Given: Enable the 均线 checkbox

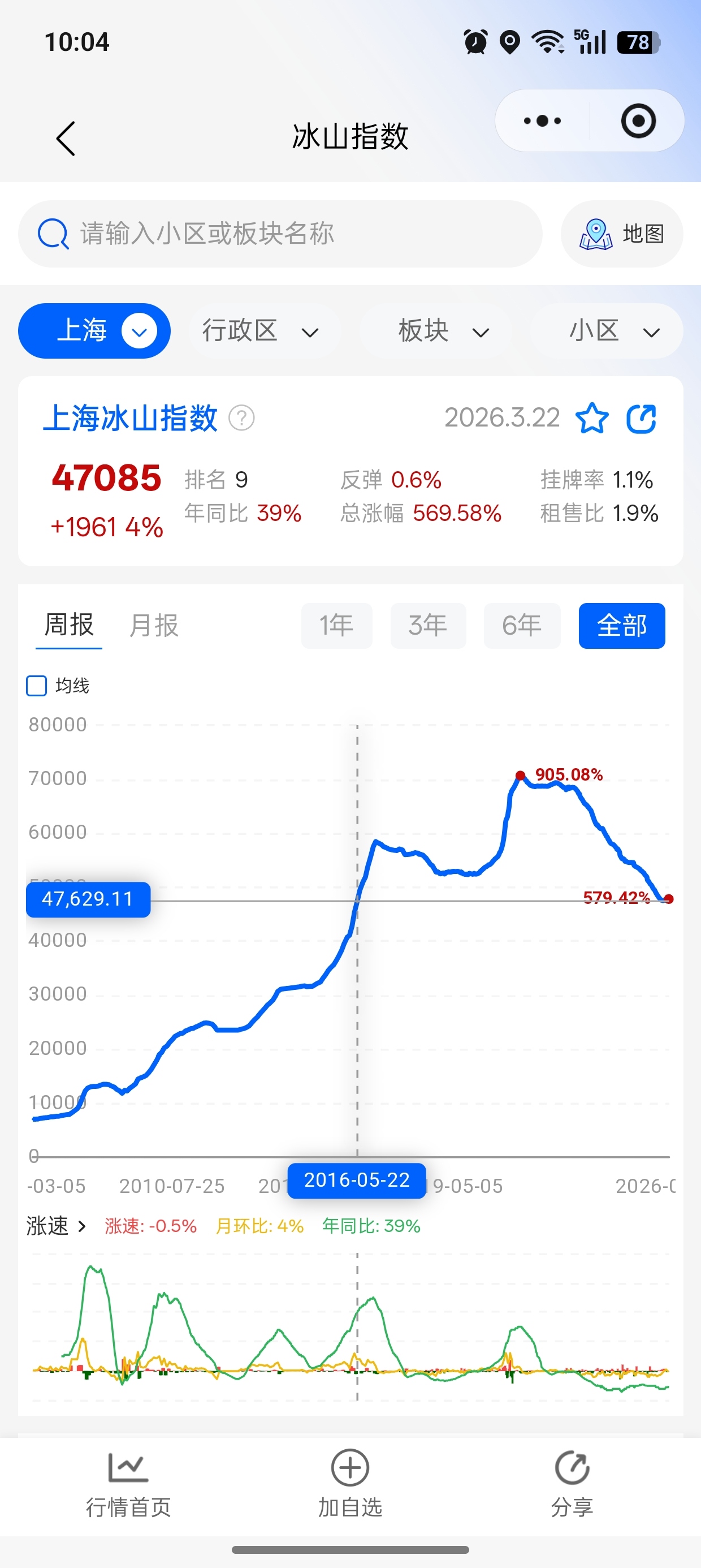Looking at the screenshot, I should [37, 686].
